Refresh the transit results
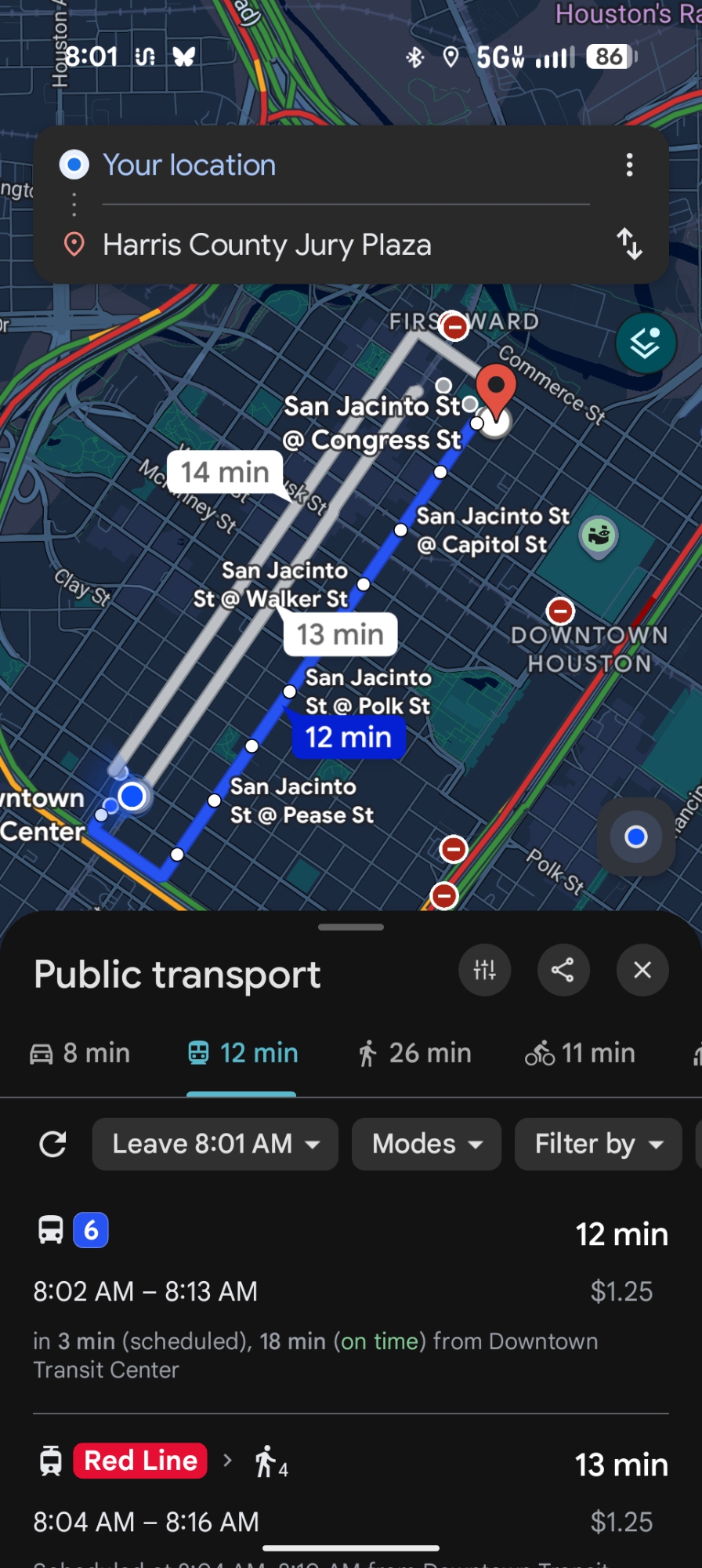The image size is (702, 1568). pos(52,1145)
